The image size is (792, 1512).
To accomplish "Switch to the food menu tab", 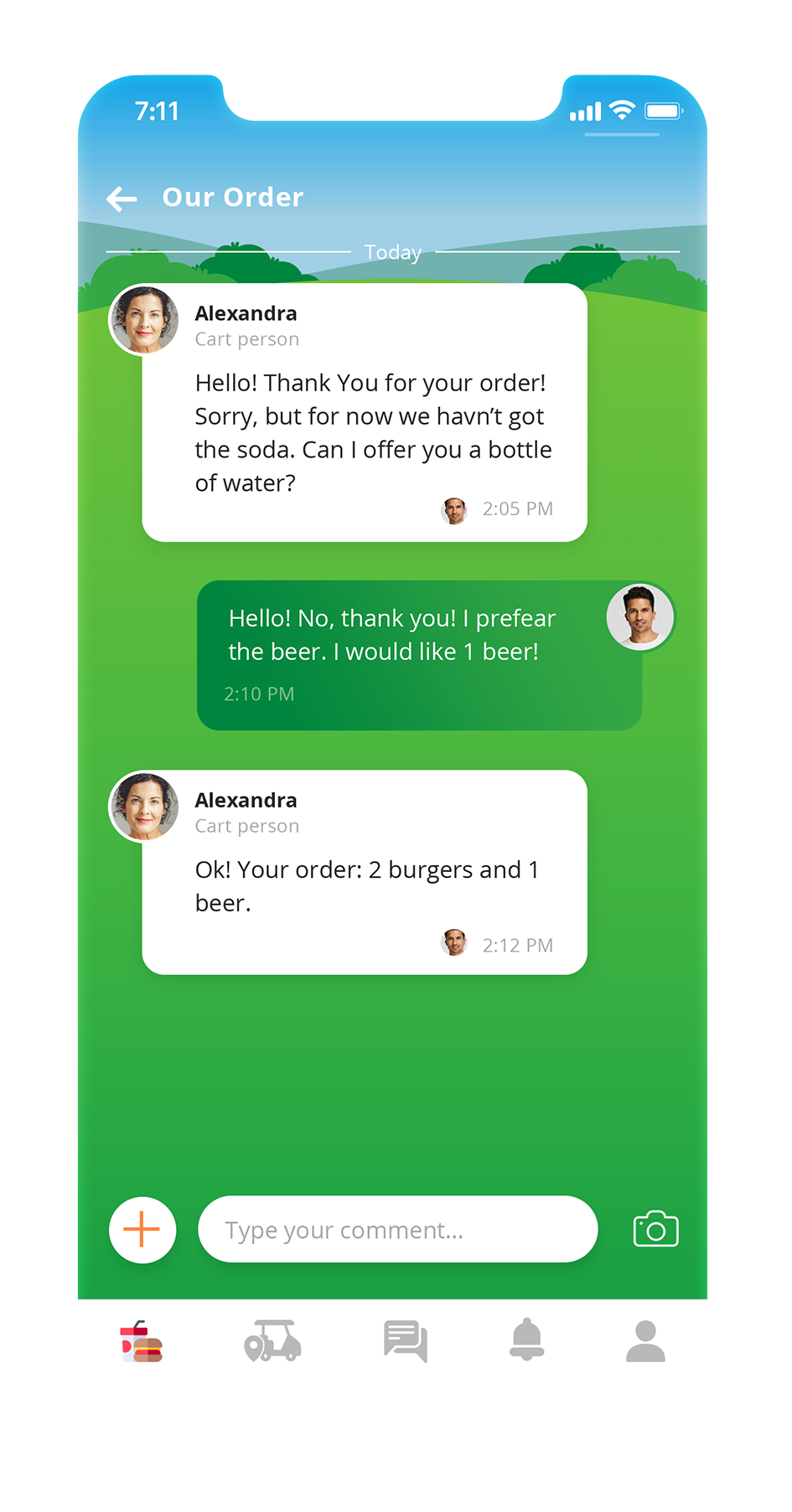I will tap(142, 1342).
